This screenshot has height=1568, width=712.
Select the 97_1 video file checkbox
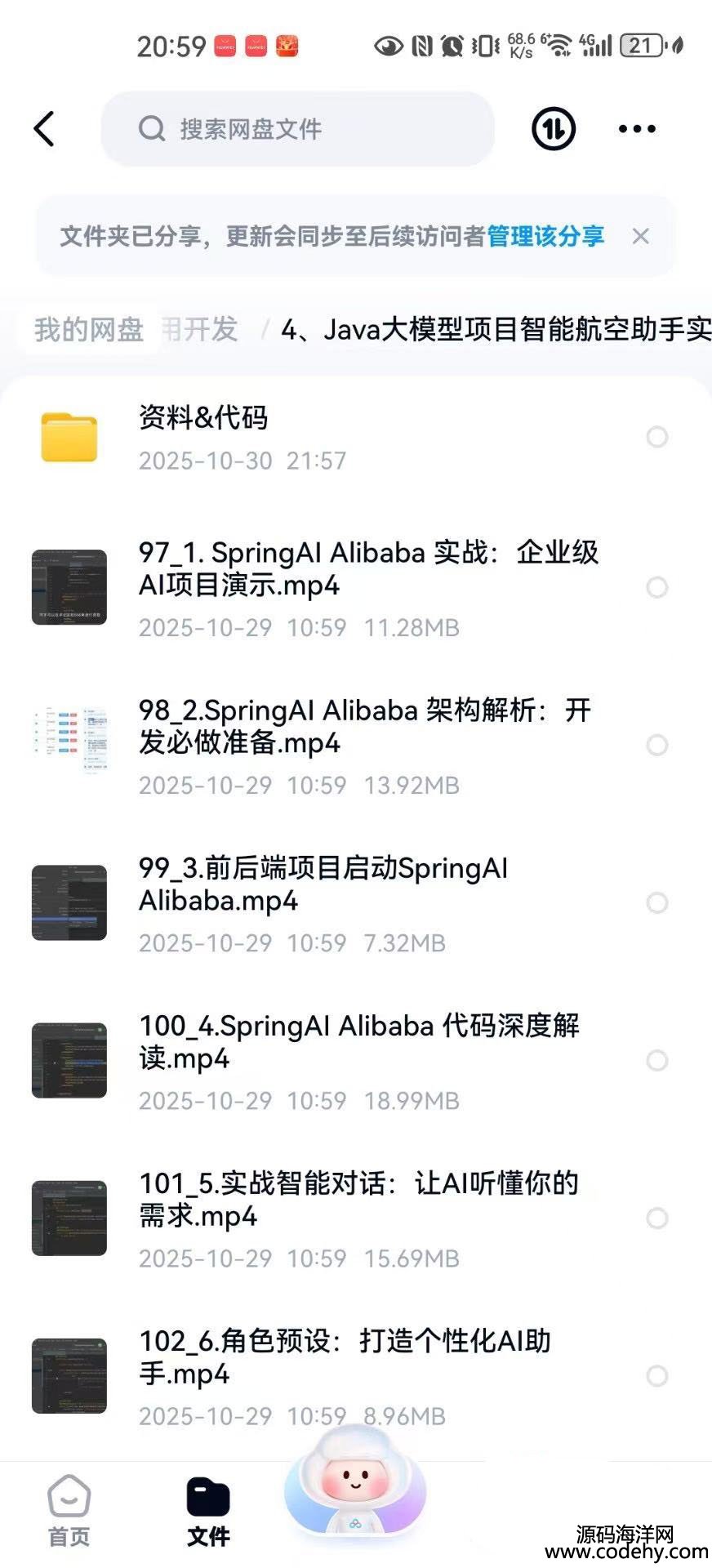(x=657, y=587)
